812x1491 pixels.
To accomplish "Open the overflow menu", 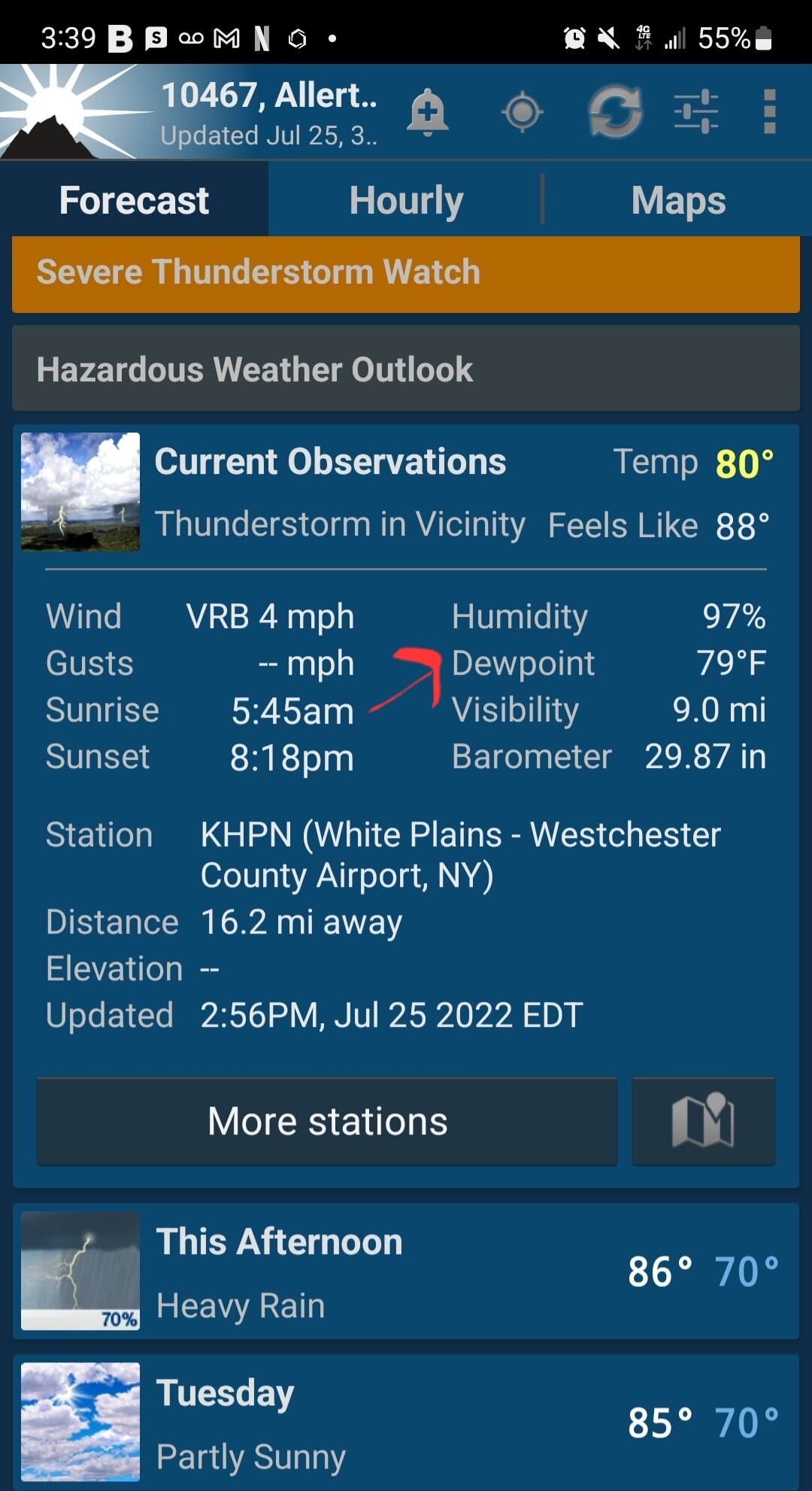I will [769, 111].
